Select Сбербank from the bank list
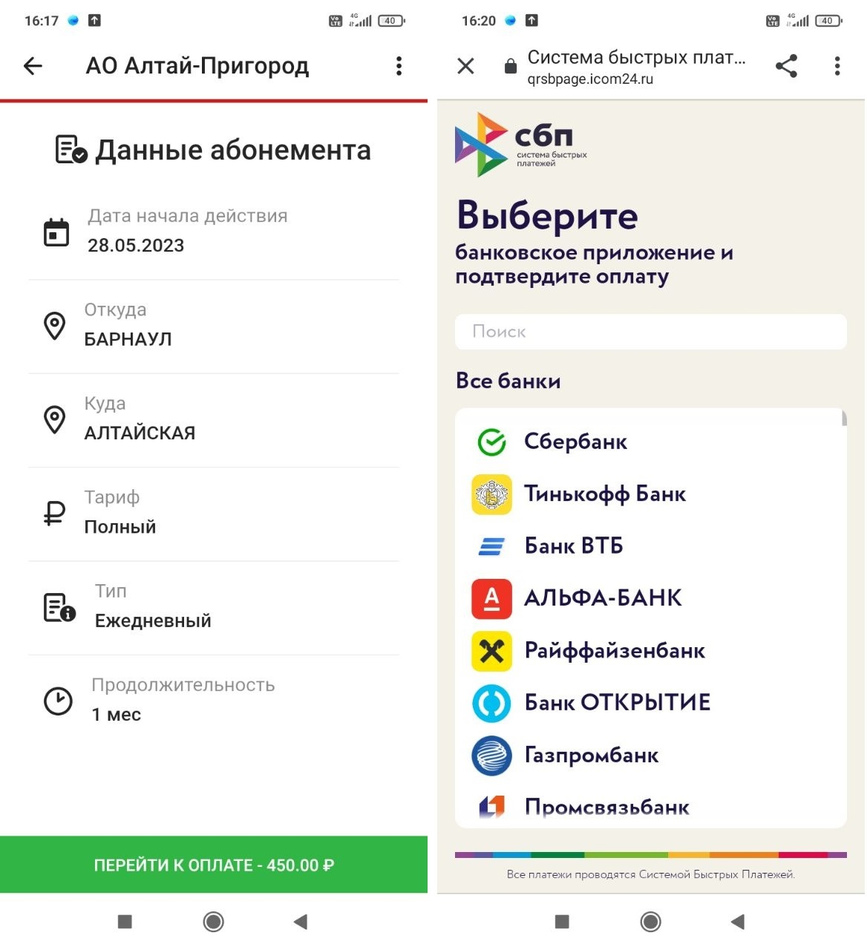The height and width of the screenshot is (950, 867). click(x=575, y=442)
